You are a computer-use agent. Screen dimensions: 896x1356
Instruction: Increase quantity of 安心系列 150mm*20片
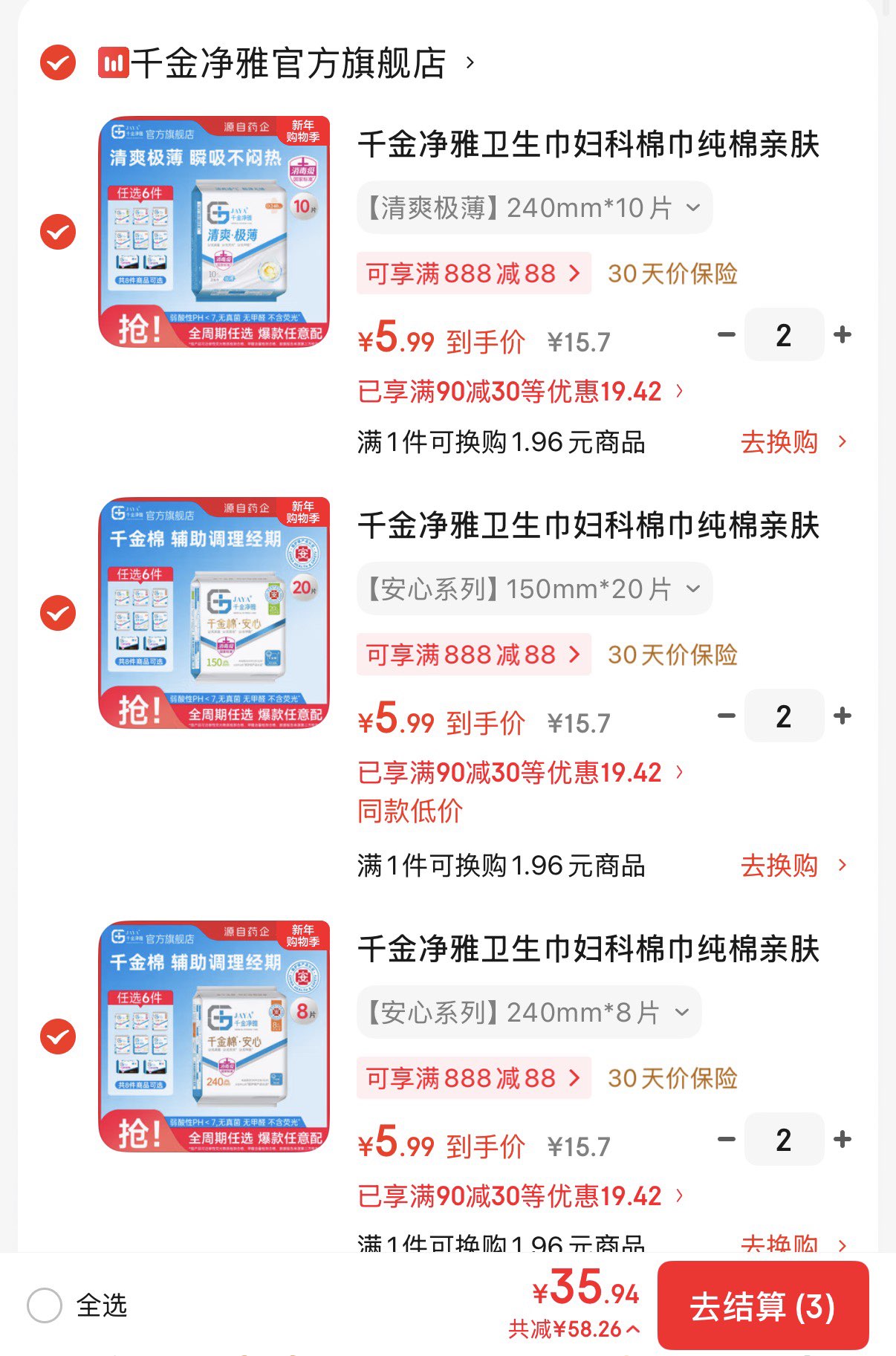[842, 716]
